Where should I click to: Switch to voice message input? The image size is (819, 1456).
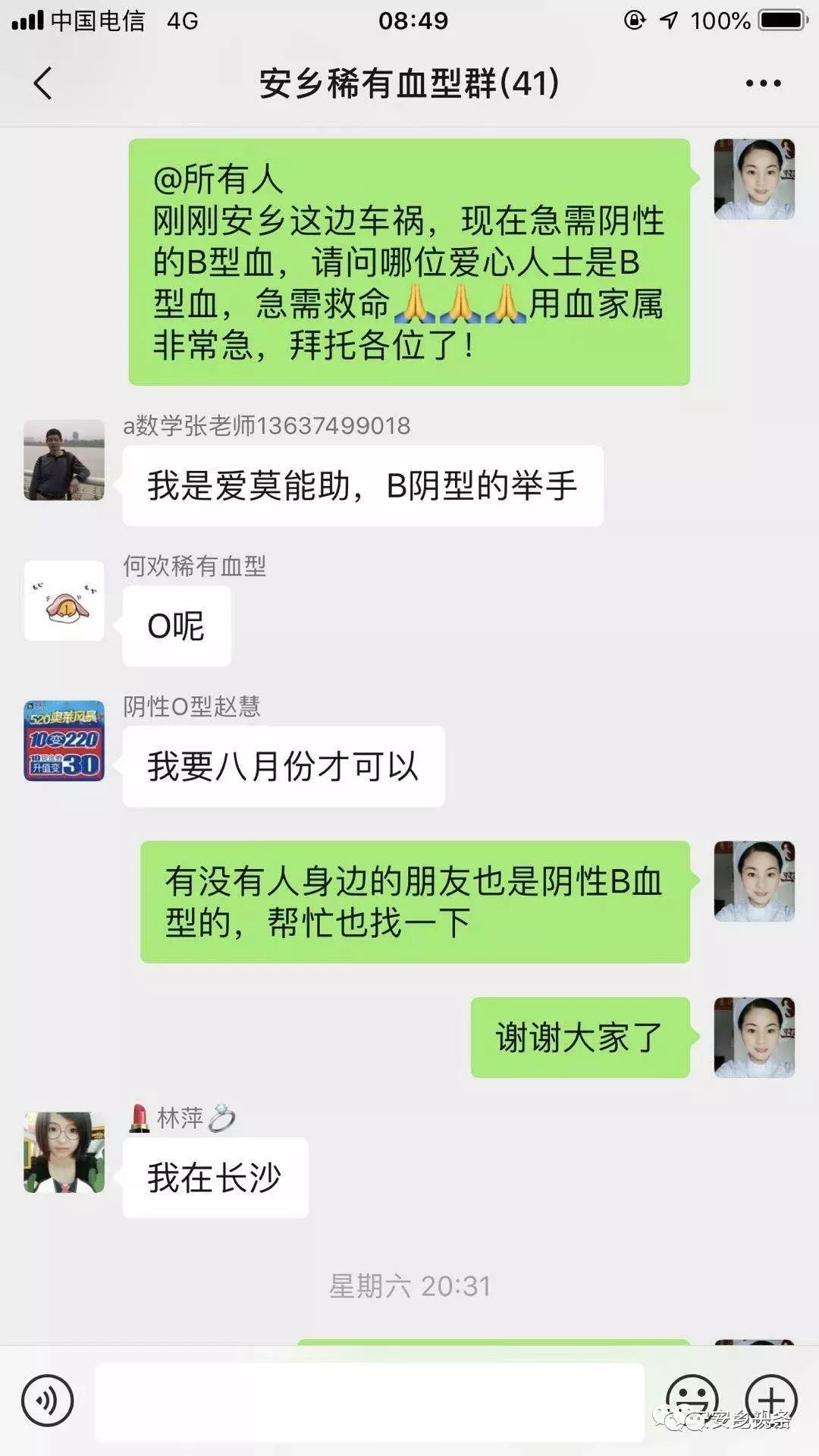point(48,1401)
